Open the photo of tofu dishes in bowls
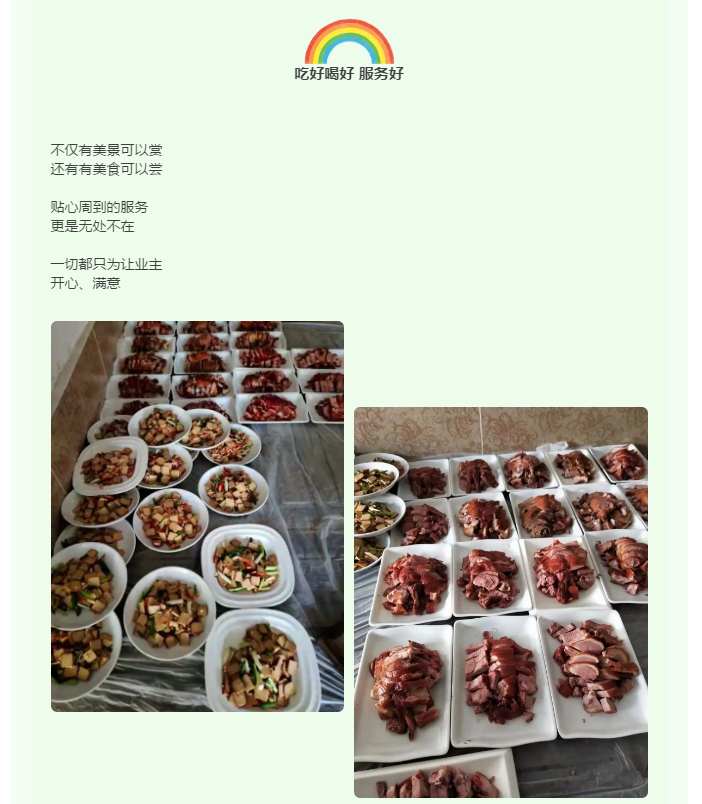 pos(197,516)
